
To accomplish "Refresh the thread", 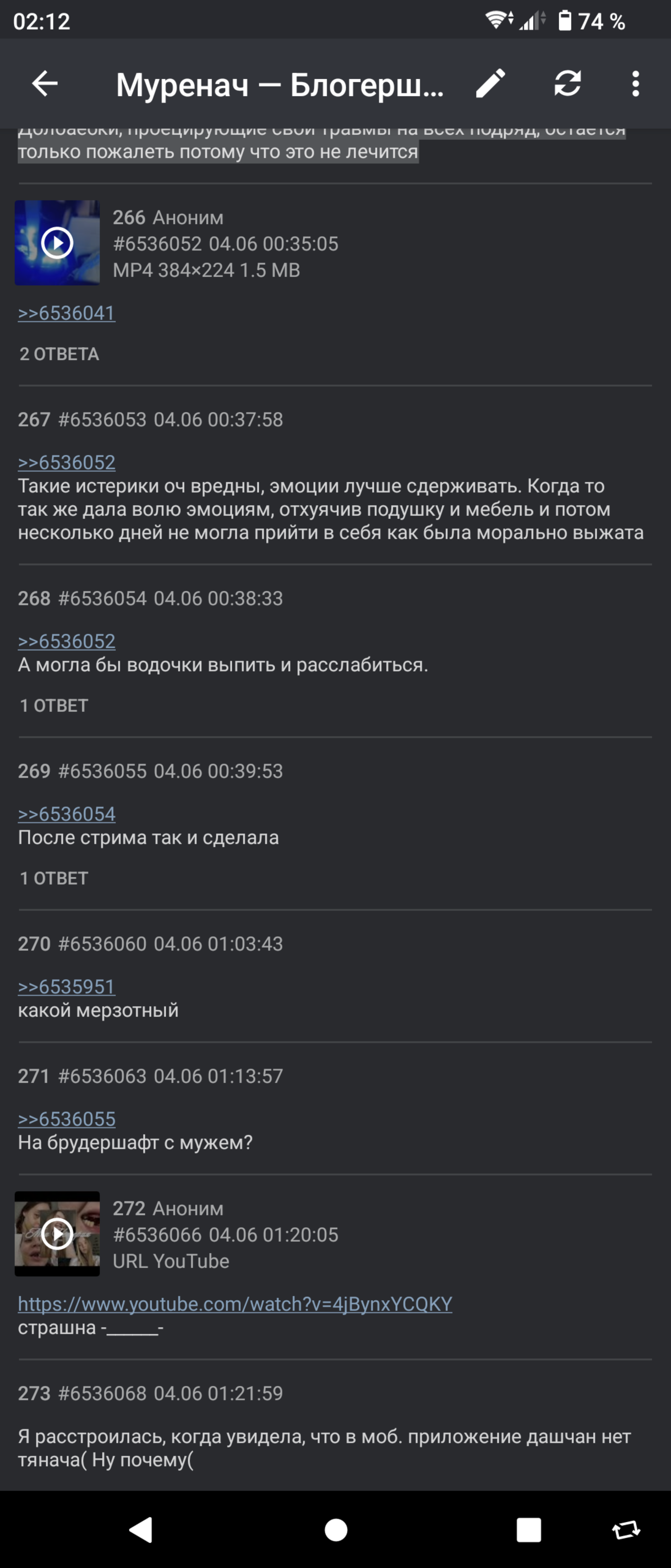I will coord(568,83).
